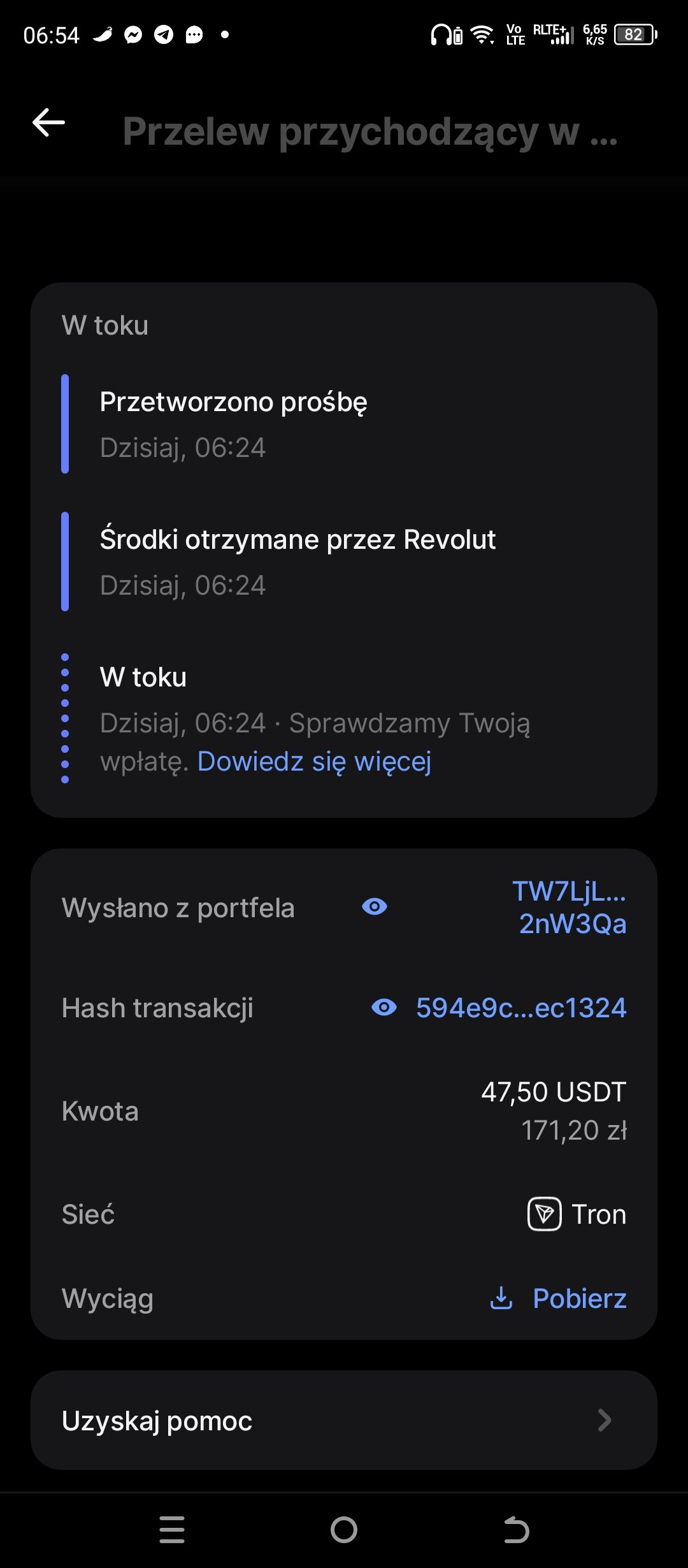Viewport: 688px width, 1568px height.
Task: Tap the eye icon next to Wysłano z portfela
Action: (375, 906)
